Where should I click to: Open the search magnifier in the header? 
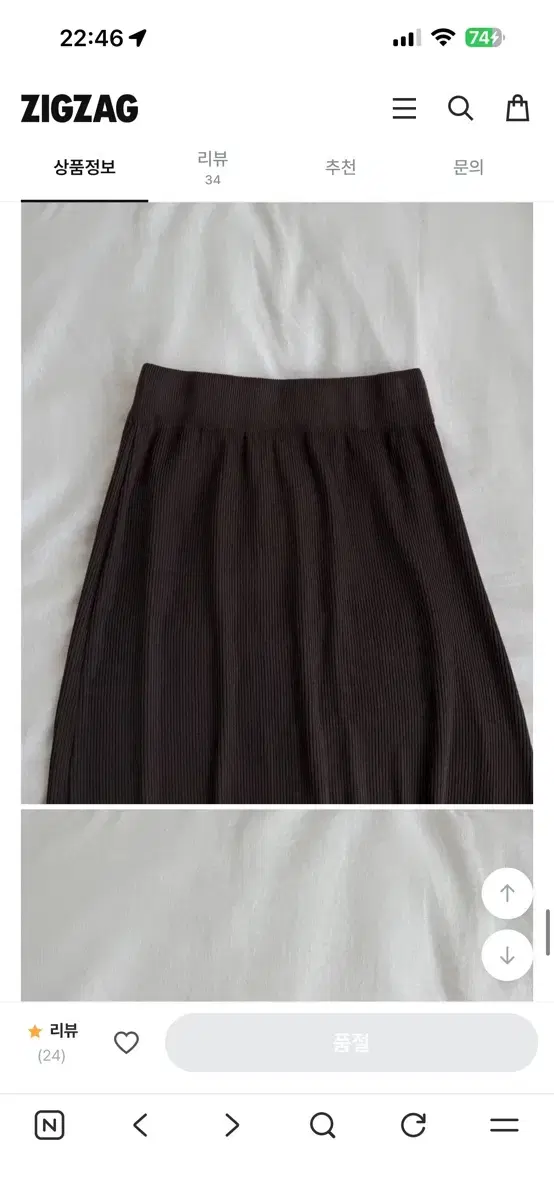[x=460, y=109]
